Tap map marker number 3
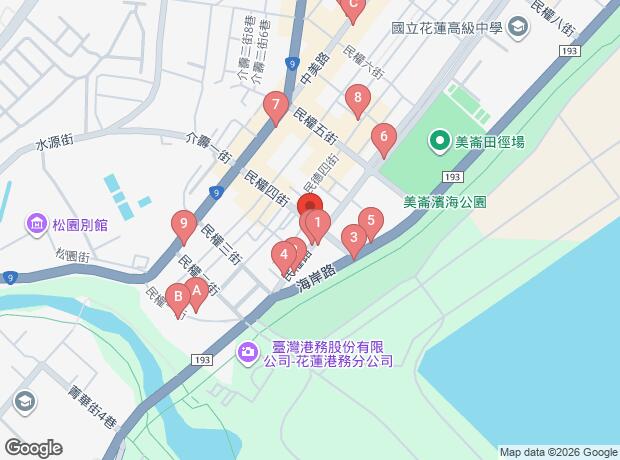 (352, 238)
